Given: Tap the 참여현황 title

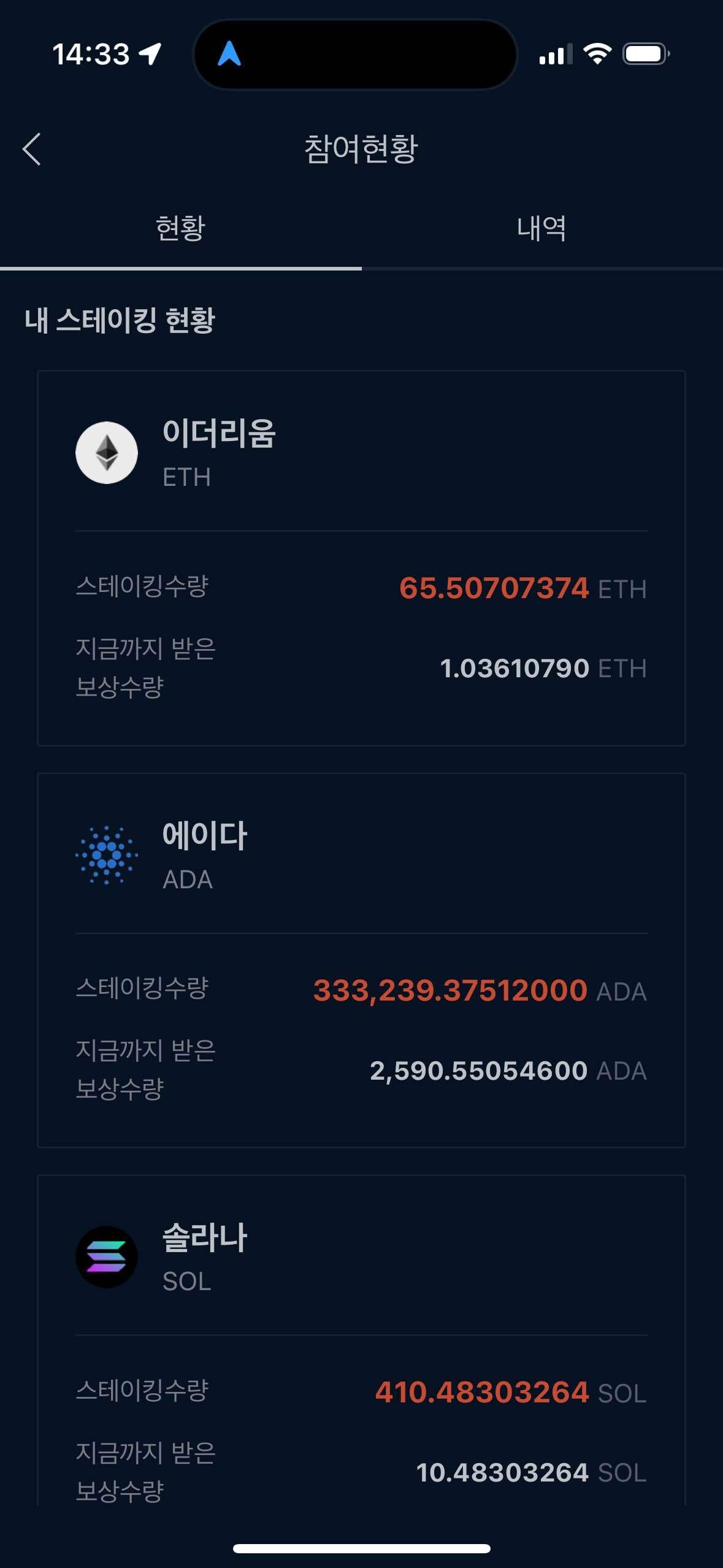Looking at the screenshot, I should click(x=362, y=145).
